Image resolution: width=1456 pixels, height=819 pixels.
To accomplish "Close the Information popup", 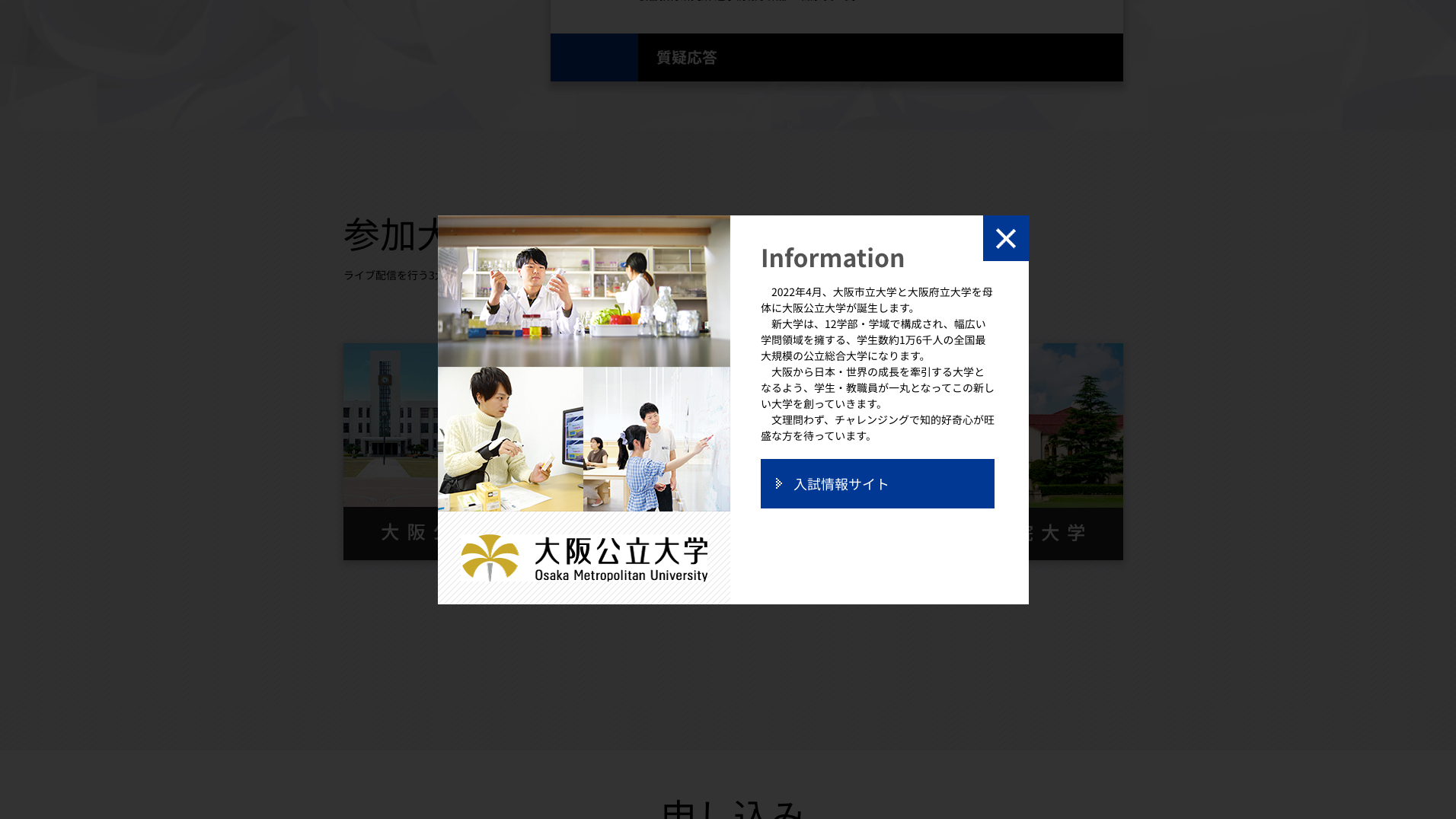I will pyautogui.click(x=1005, y=238).
